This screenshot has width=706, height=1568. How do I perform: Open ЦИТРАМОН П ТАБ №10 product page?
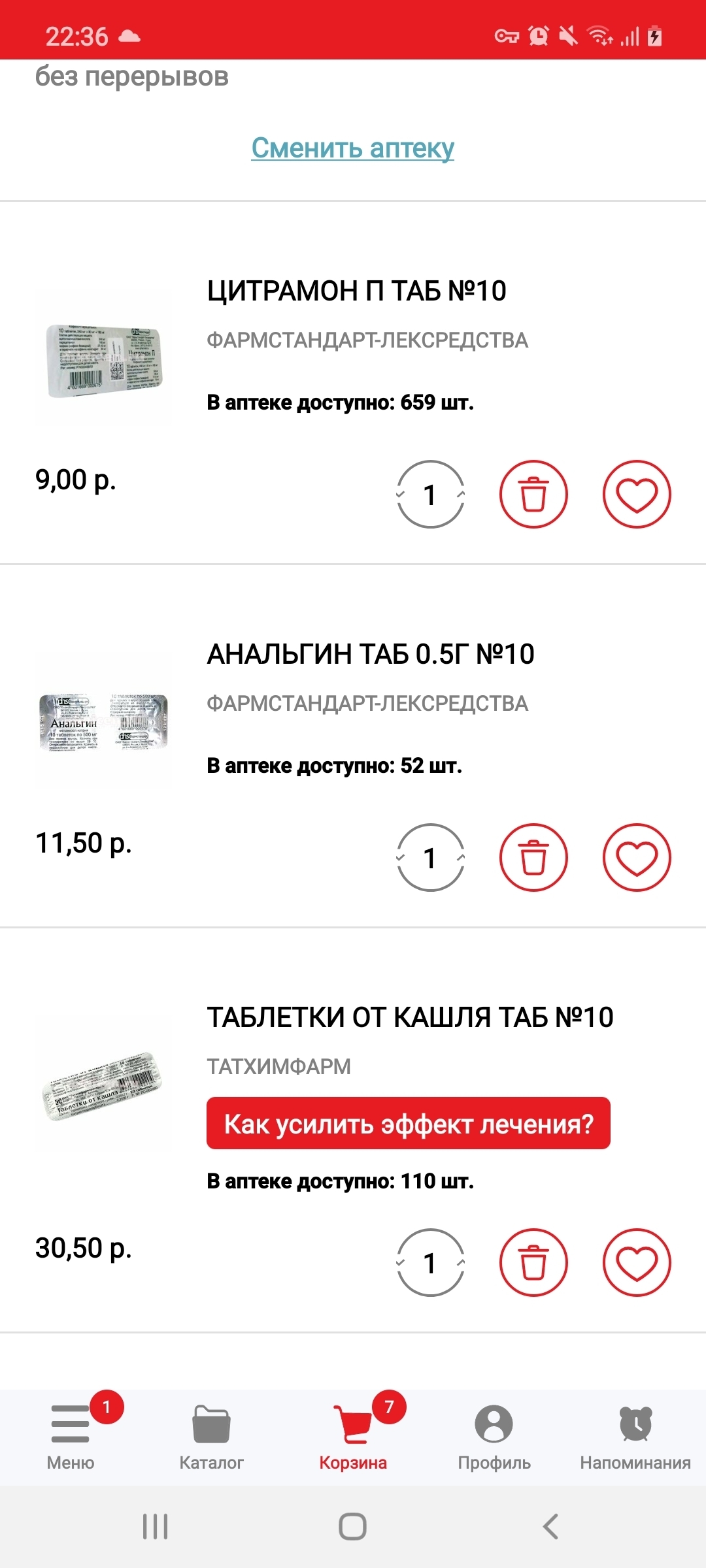coord(356,291)
